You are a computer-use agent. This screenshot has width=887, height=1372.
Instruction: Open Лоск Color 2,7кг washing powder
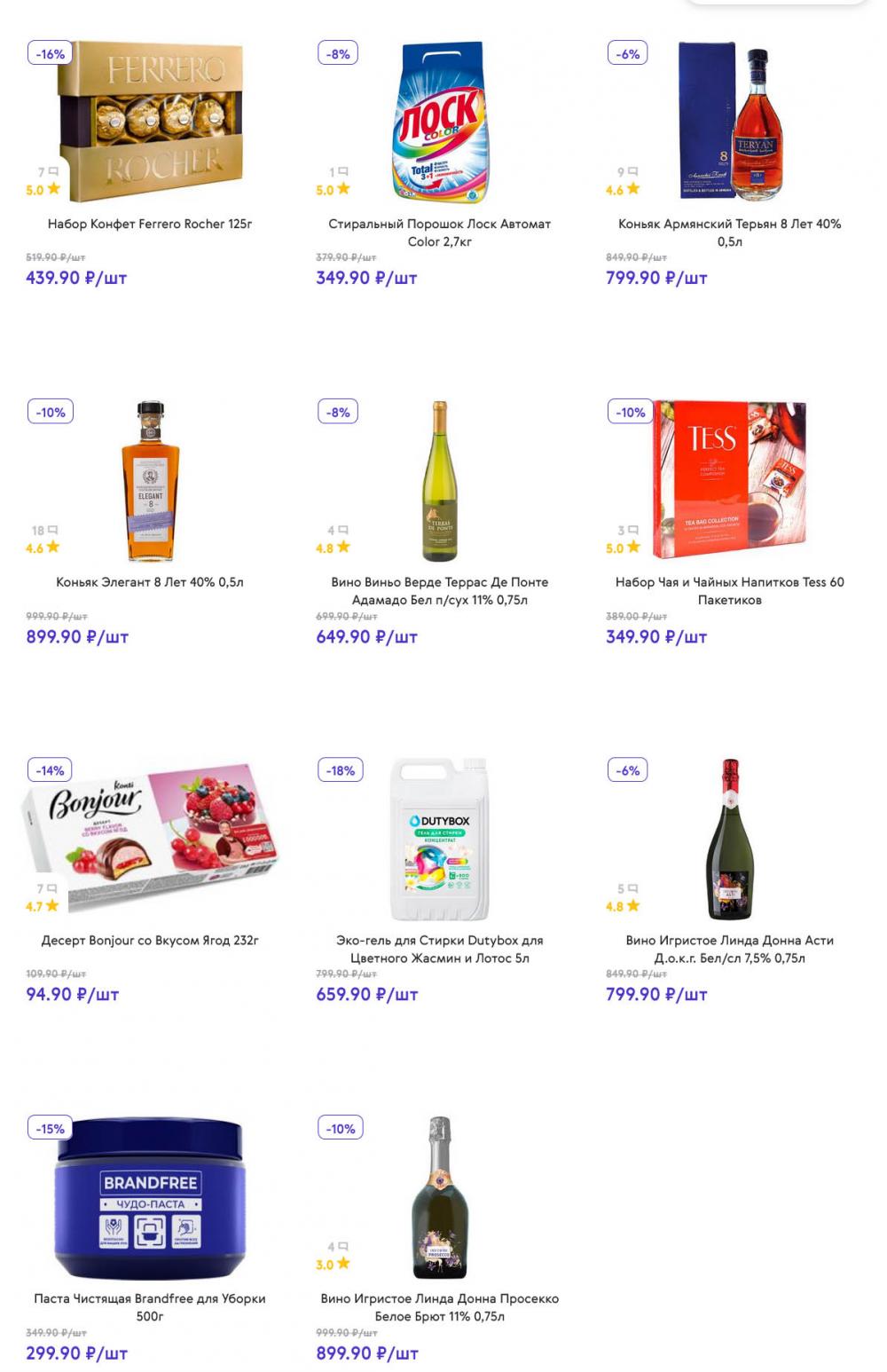tap(439, 232)
